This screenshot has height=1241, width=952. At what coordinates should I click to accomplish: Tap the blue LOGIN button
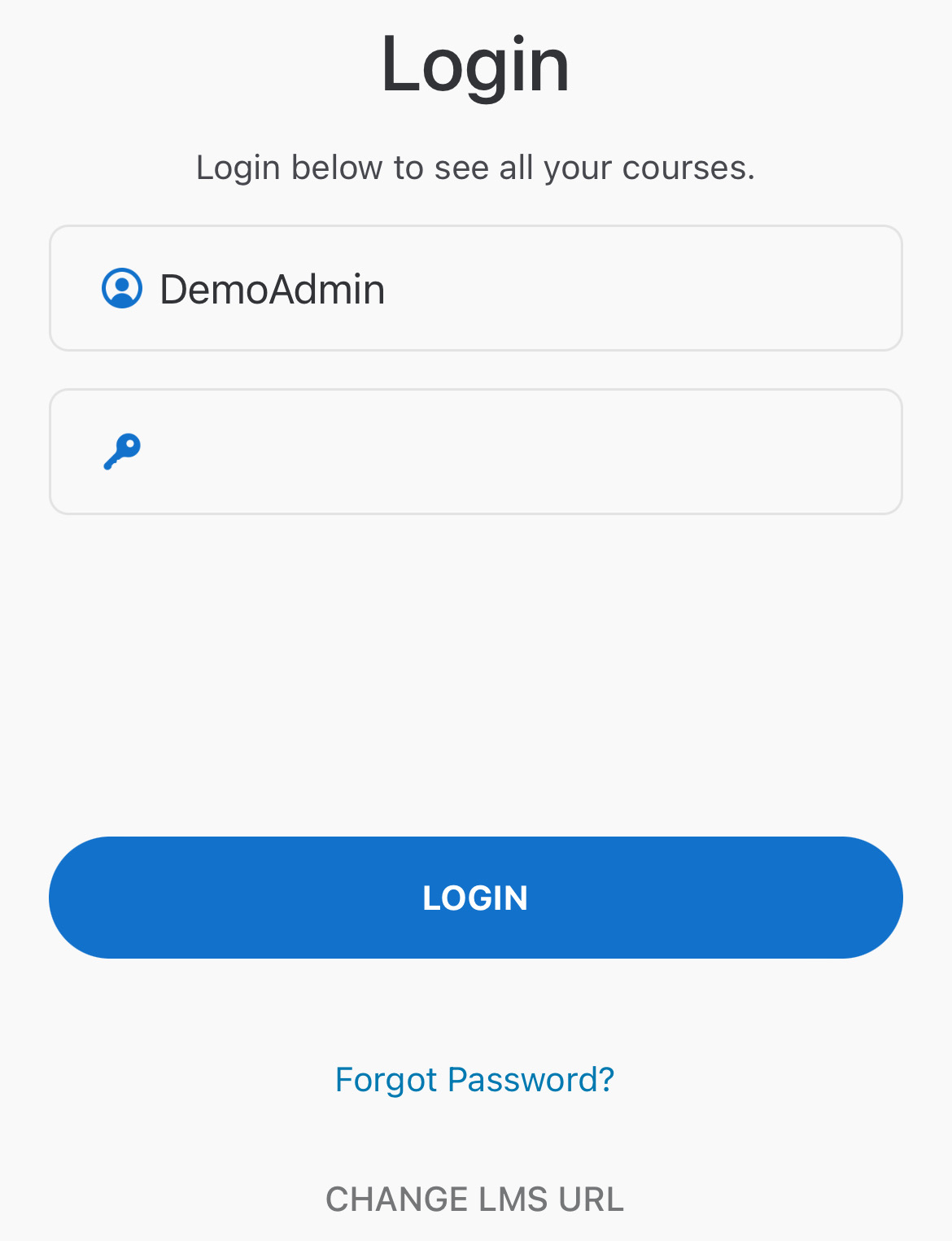475,898
